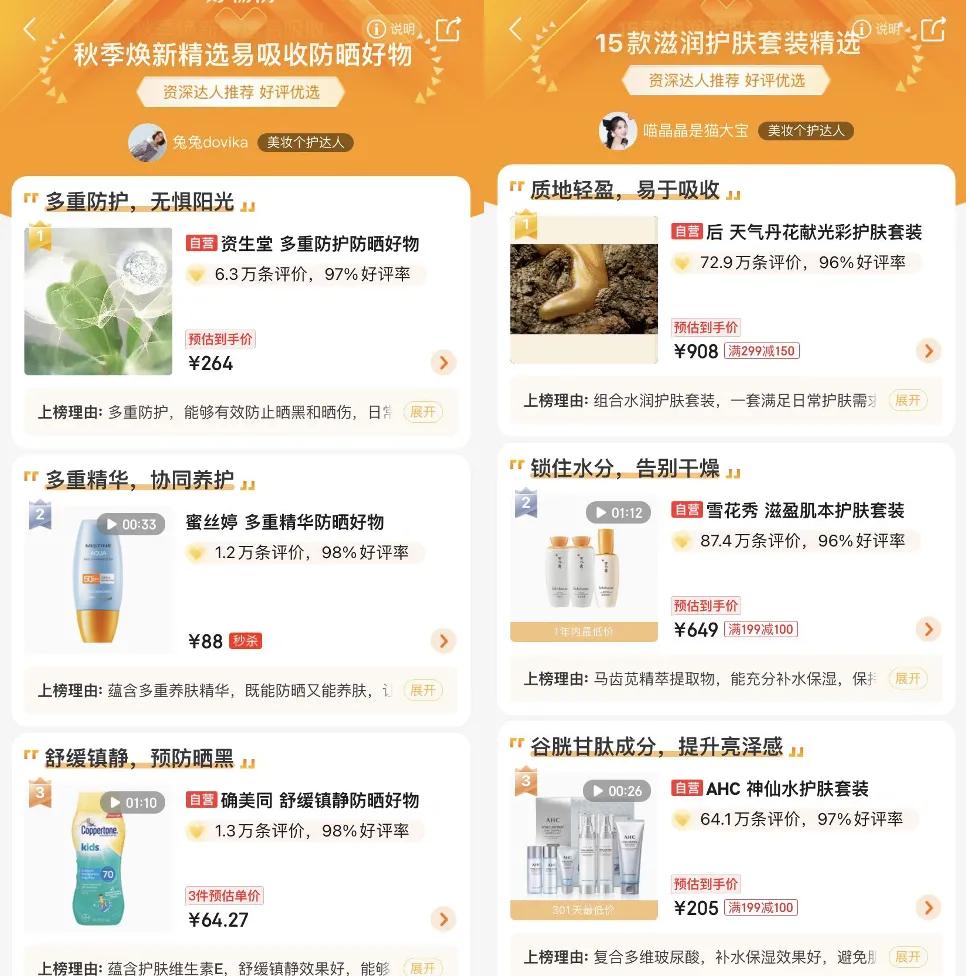Tap the rank 1 badge on 资生堂 card
Screen dimensions: 966x976
[38, 237]
